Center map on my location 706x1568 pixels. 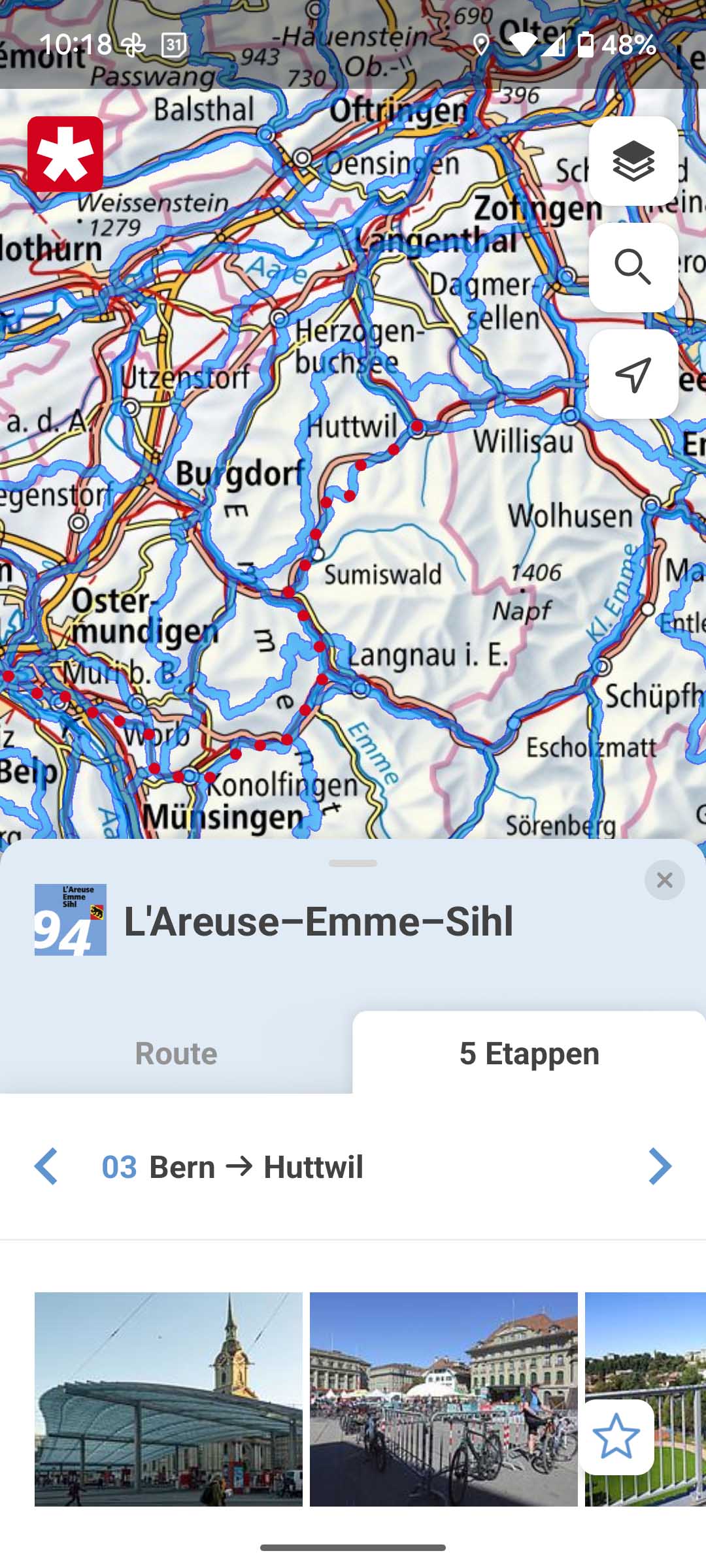(633, 374)
